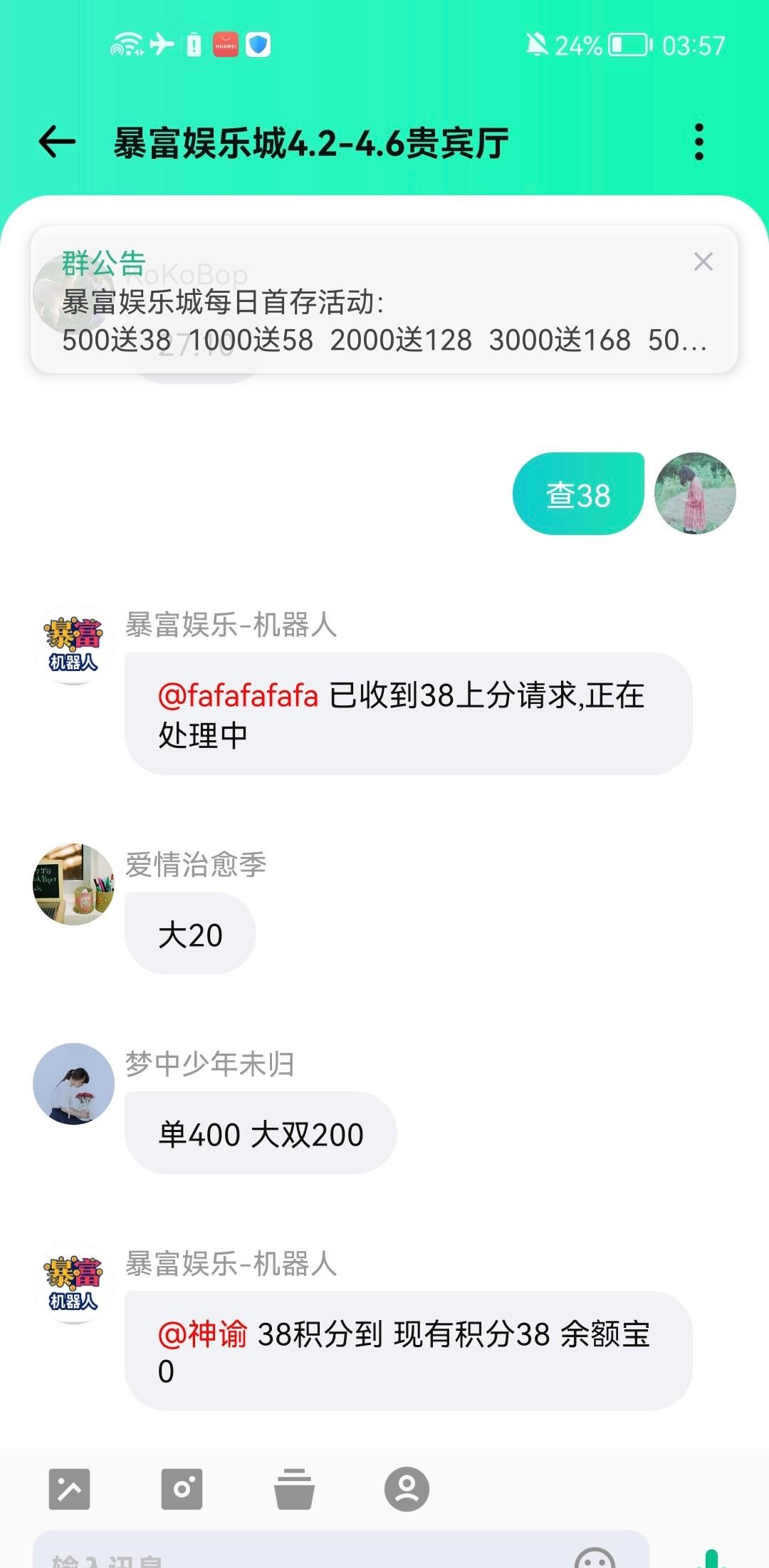
Task: Open my own avatar beside 查38
Action: [x=695, y=493]
